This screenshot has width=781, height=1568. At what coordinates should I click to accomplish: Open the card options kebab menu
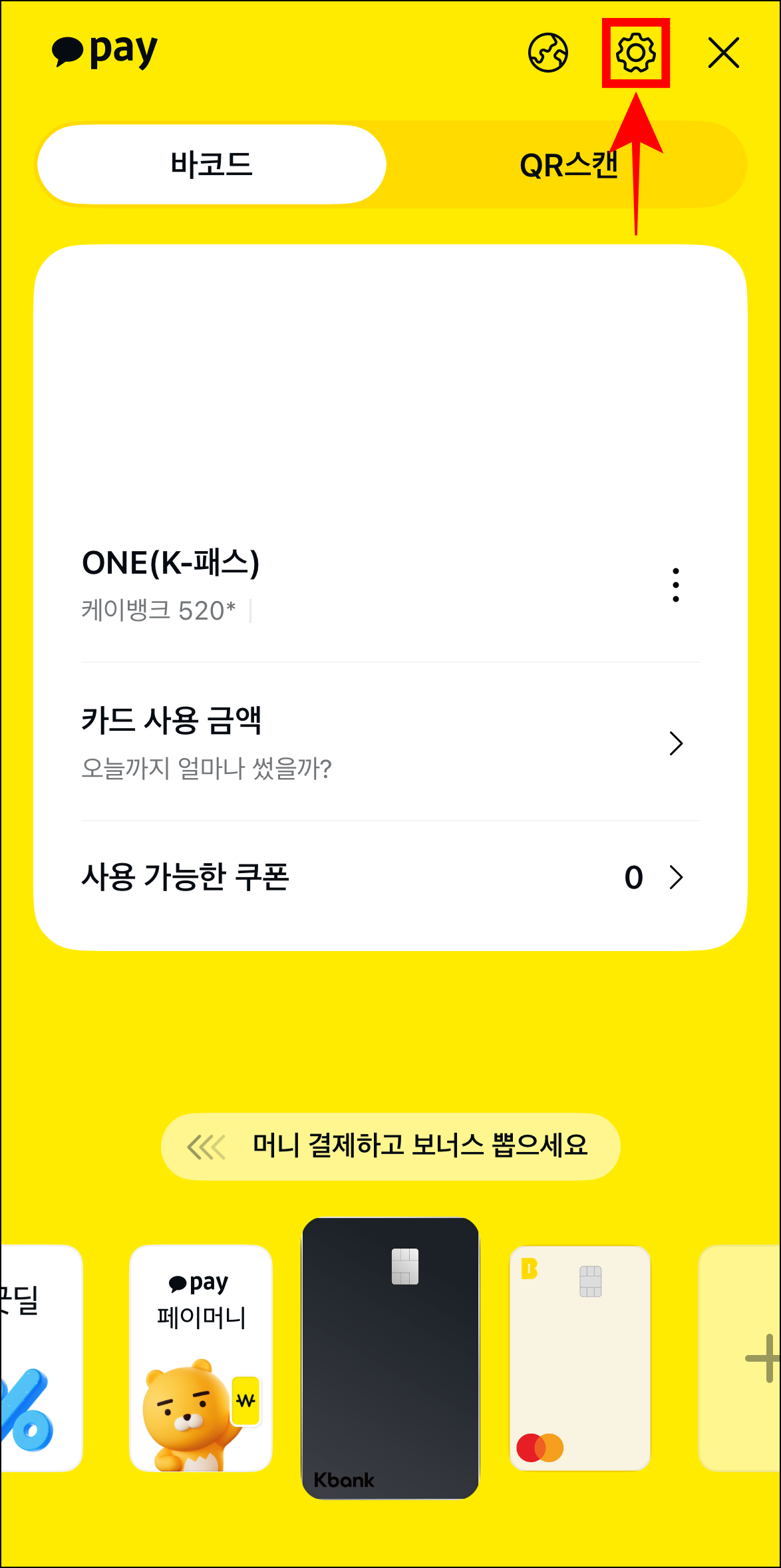pos(675,584)
